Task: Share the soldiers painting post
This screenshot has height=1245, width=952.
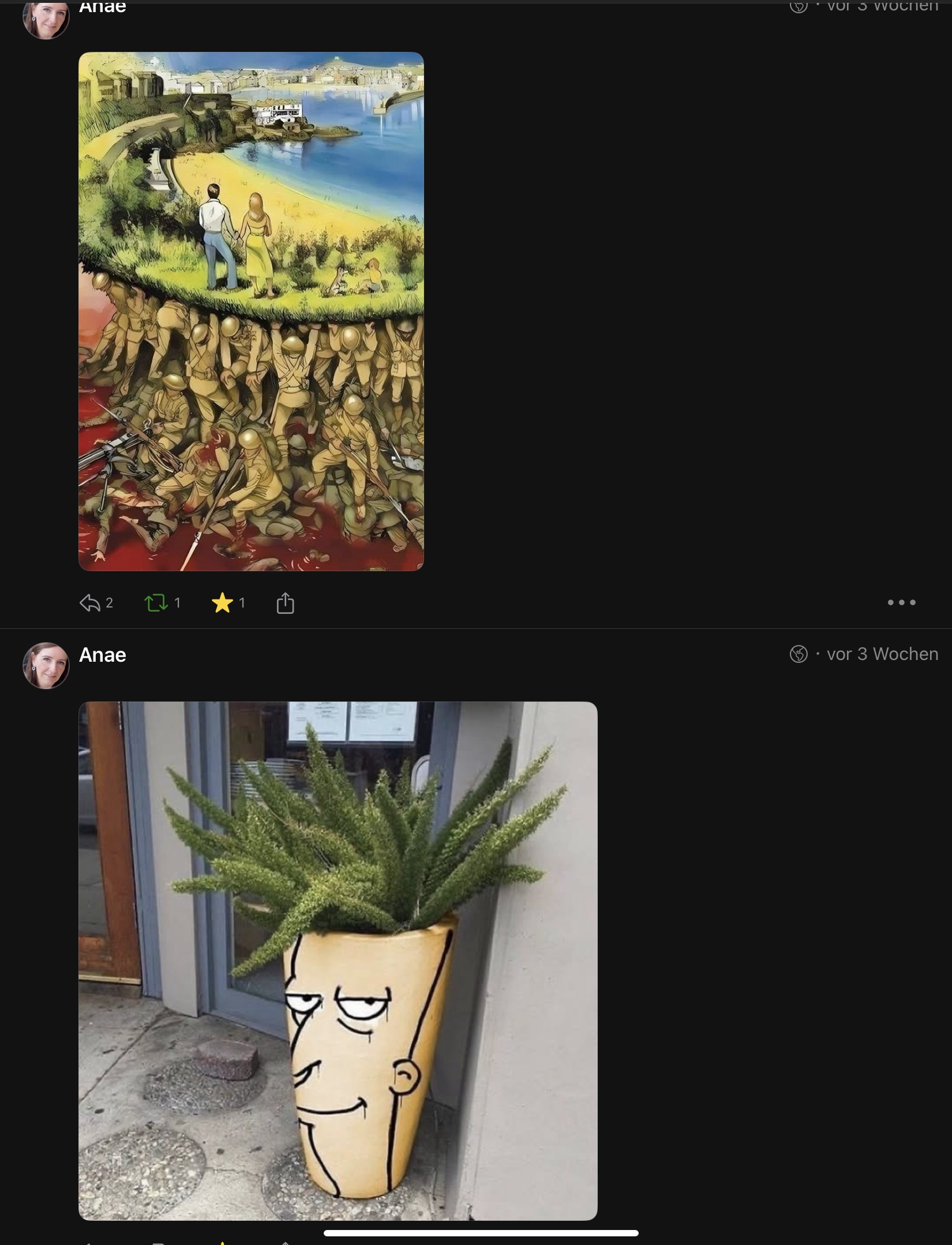Action: click(285, 603)
